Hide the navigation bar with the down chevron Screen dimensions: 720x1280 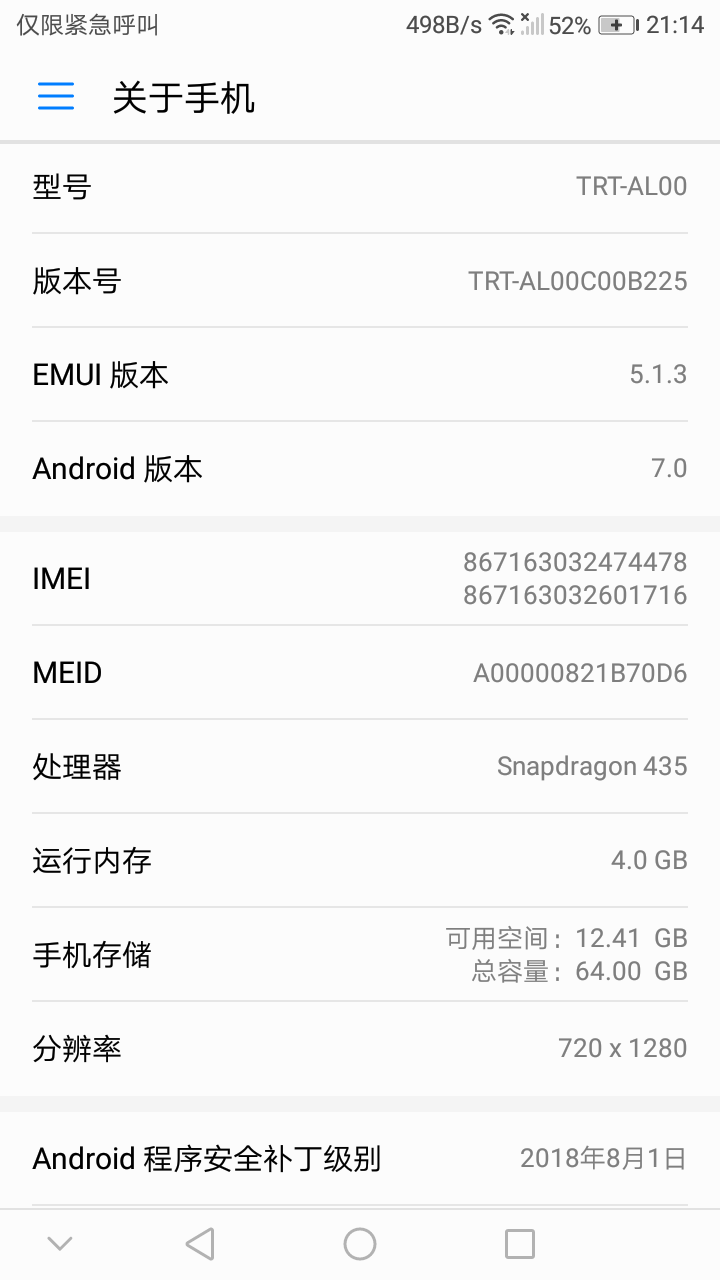click(x=60, y=1244)
